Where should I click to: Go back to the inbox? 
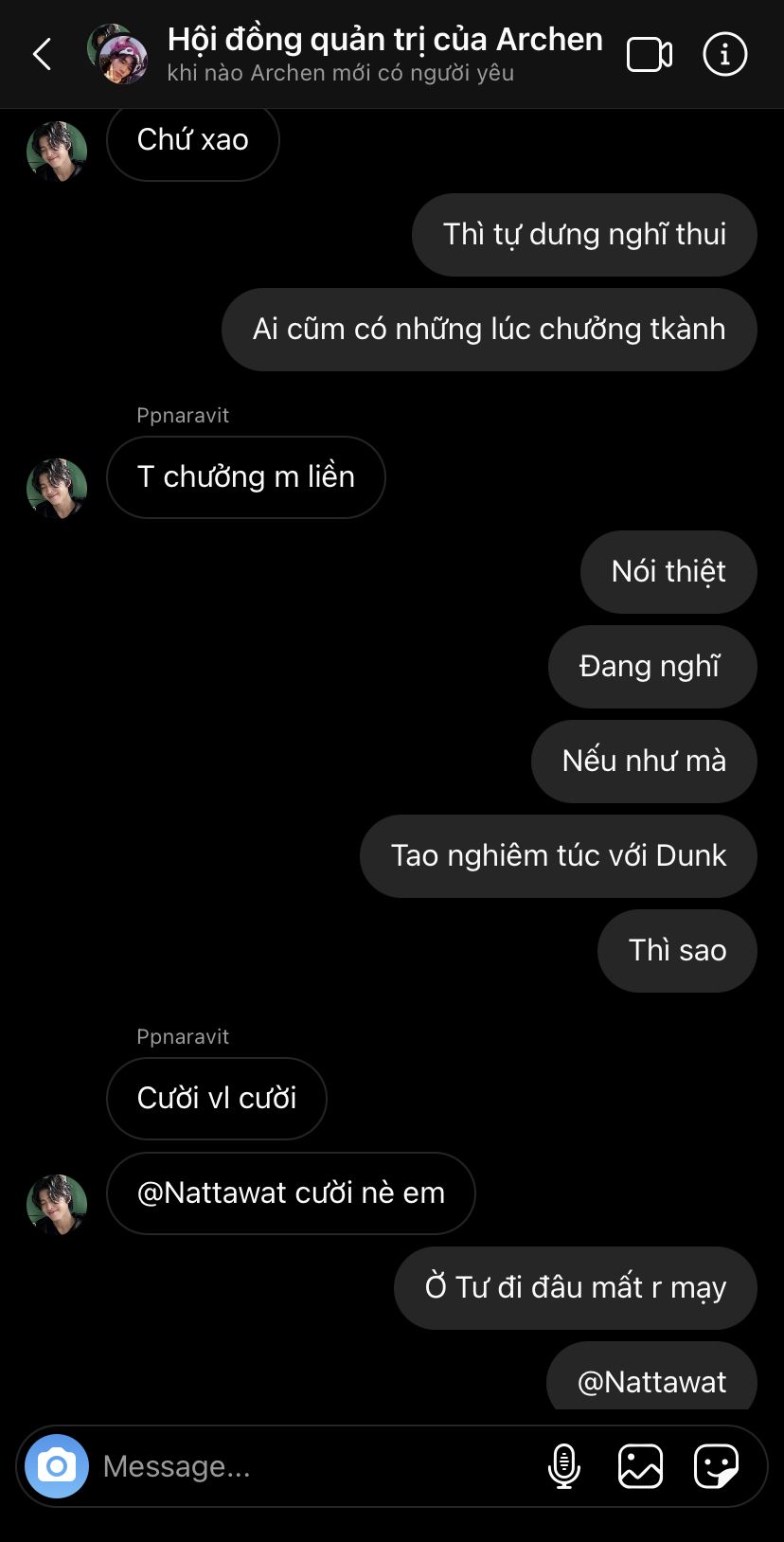(x=43, y=55)
